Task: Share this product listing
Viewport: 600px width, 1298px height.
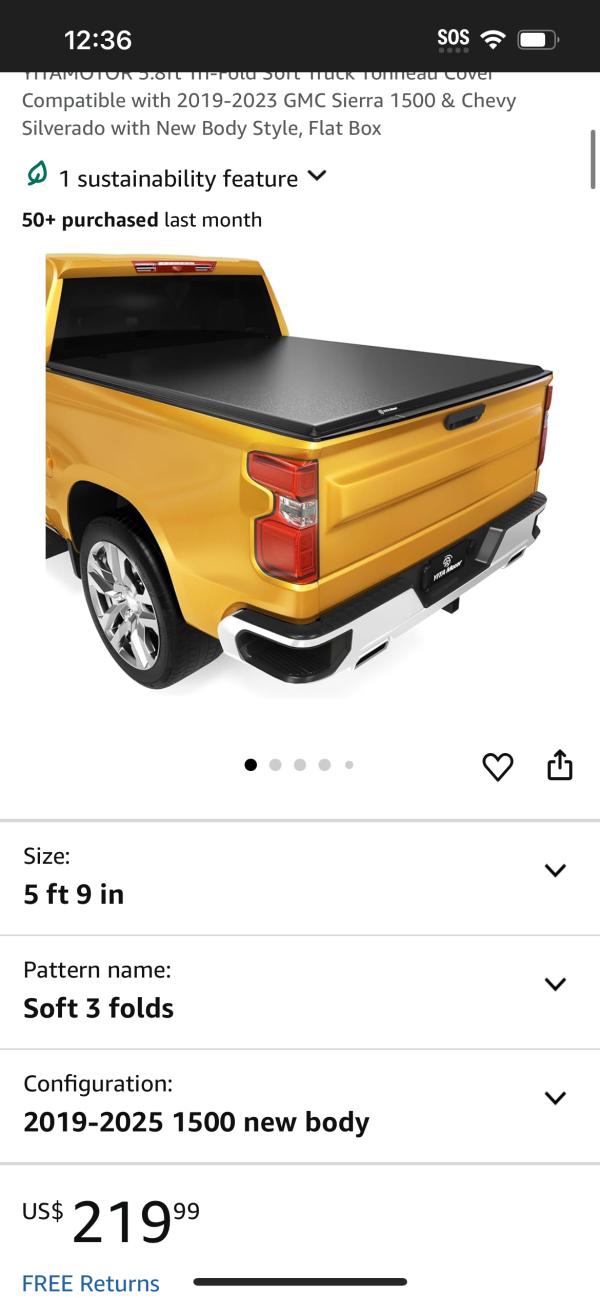Action: pos(560,765)
